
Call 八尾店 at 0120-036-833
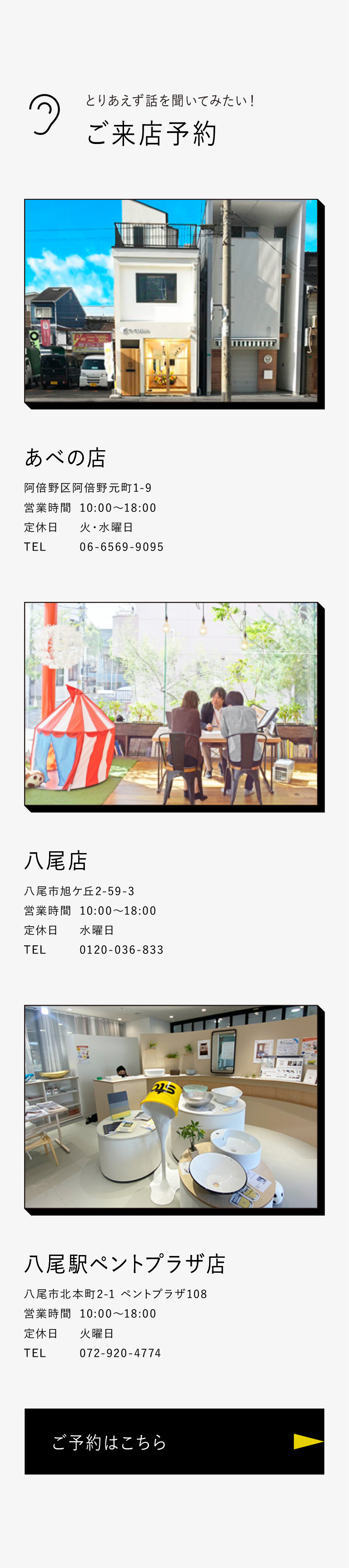coord(121,949)
